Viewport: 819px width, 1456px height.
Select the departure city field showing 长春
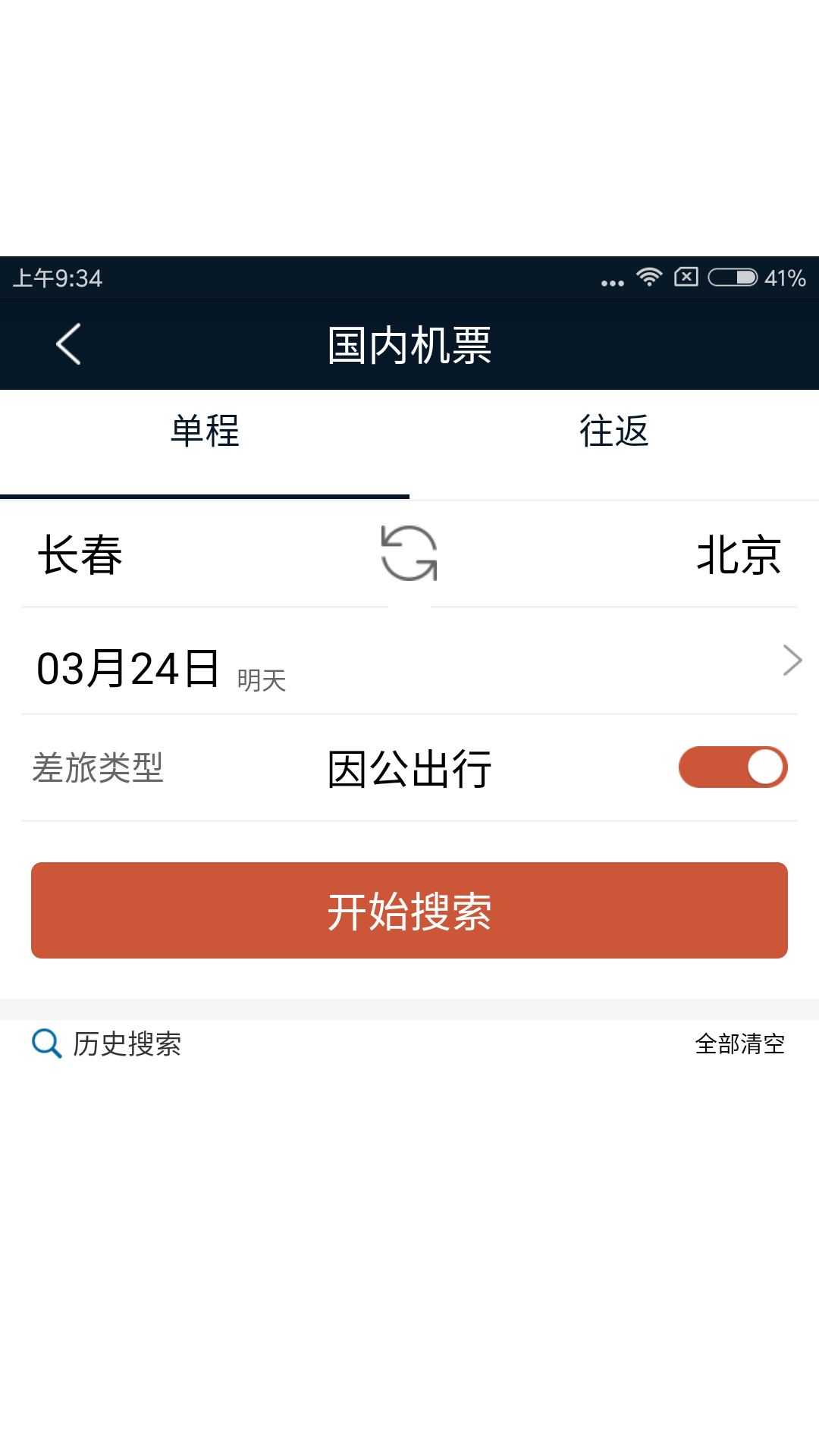[x=78, y=556]
